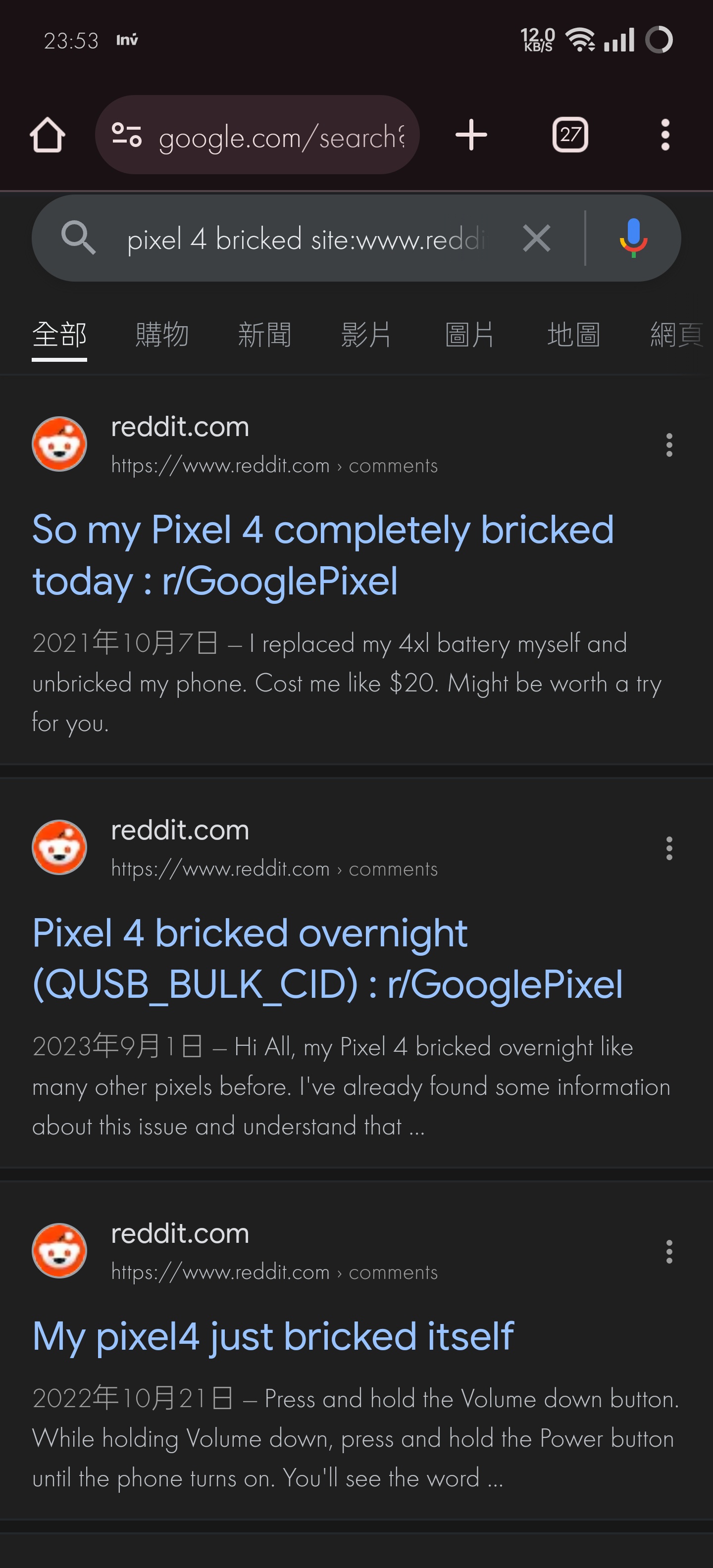Open "So my Pixel 4 completely bricked today" result
713x1568 pixels.
(x=323, y=555)
